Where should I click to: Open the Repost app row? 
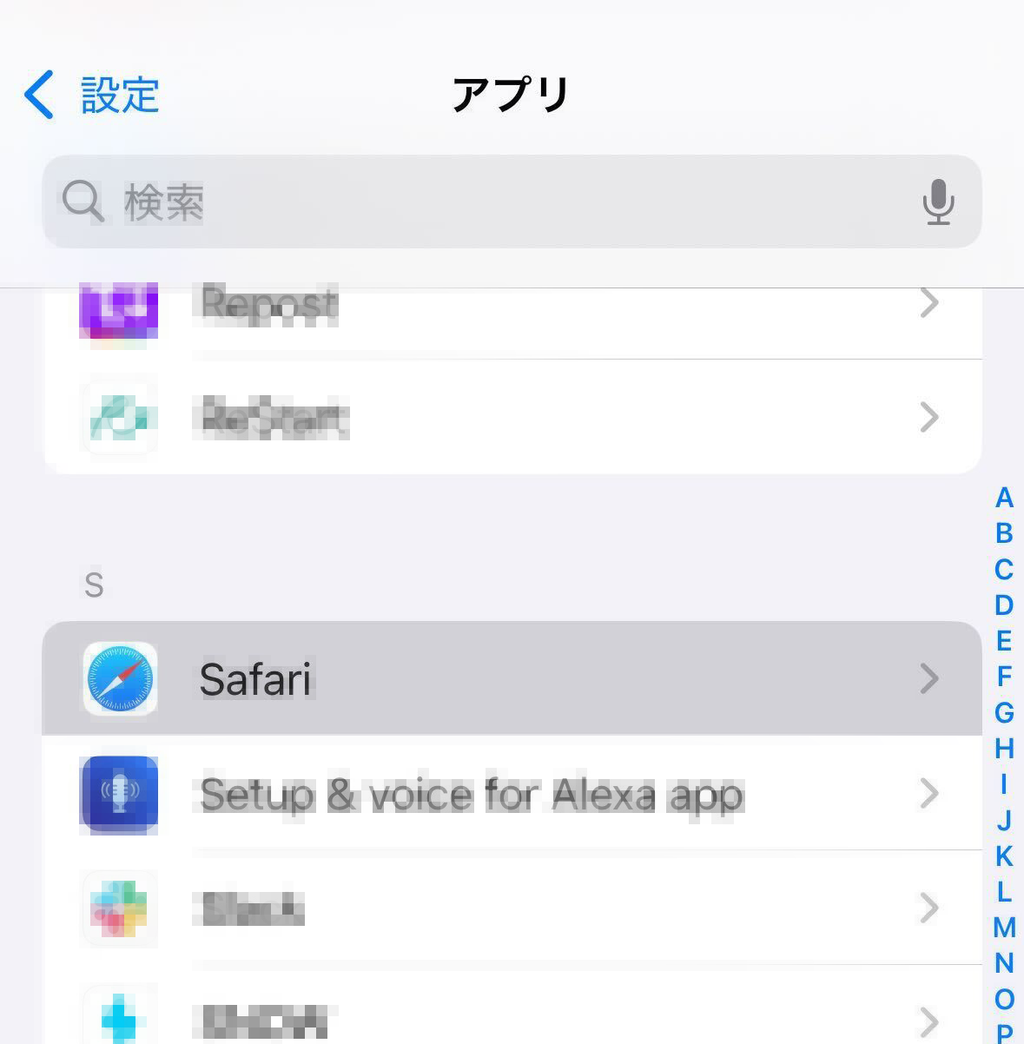(510, 304)
